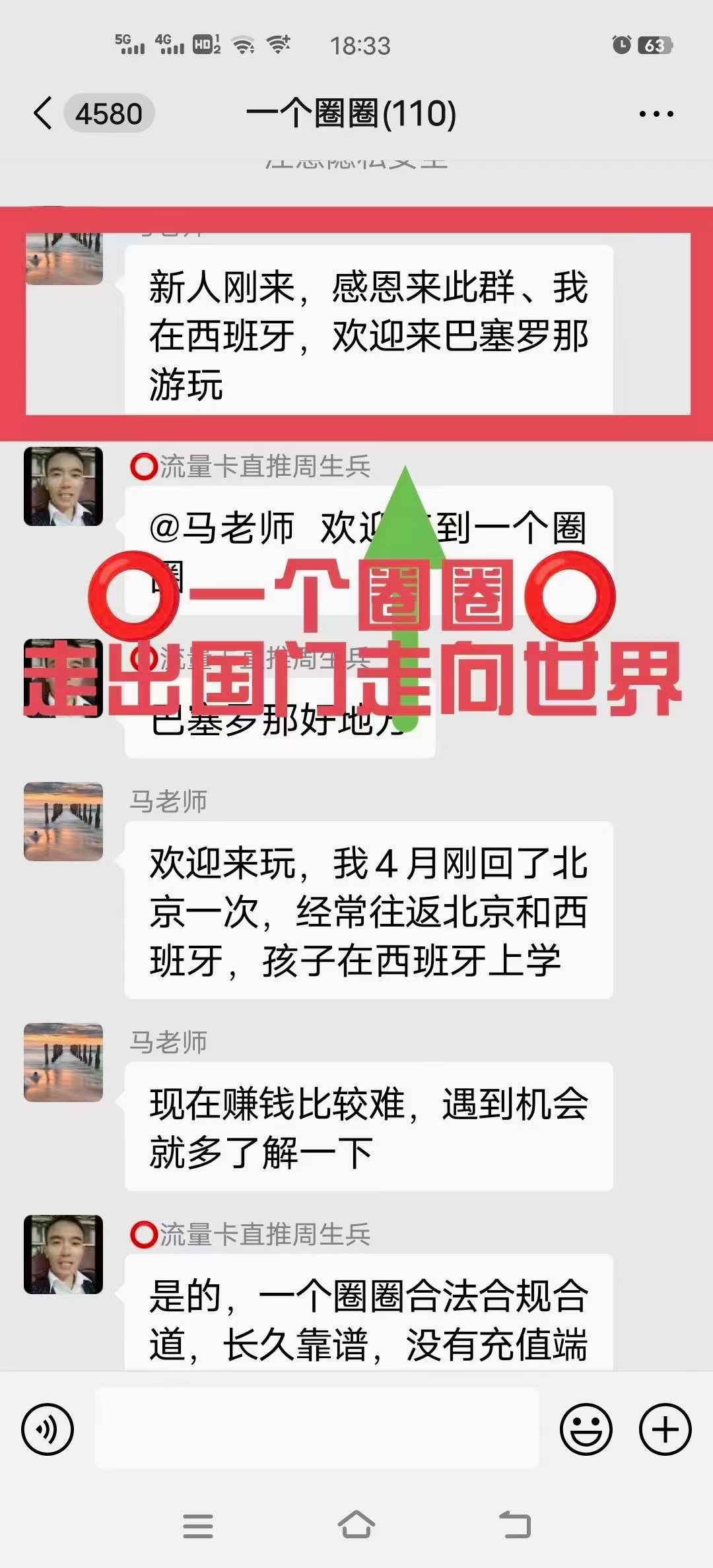Tap the message text field

(317, 1428)
